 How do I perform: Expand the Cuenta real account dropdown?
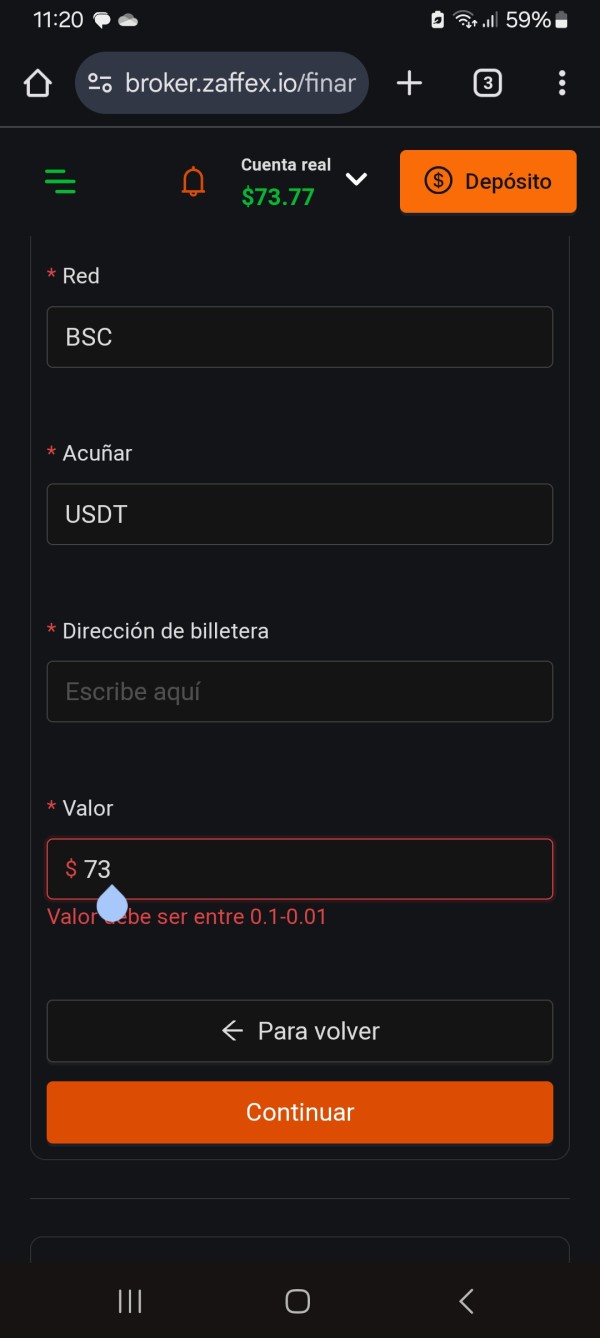356,179
